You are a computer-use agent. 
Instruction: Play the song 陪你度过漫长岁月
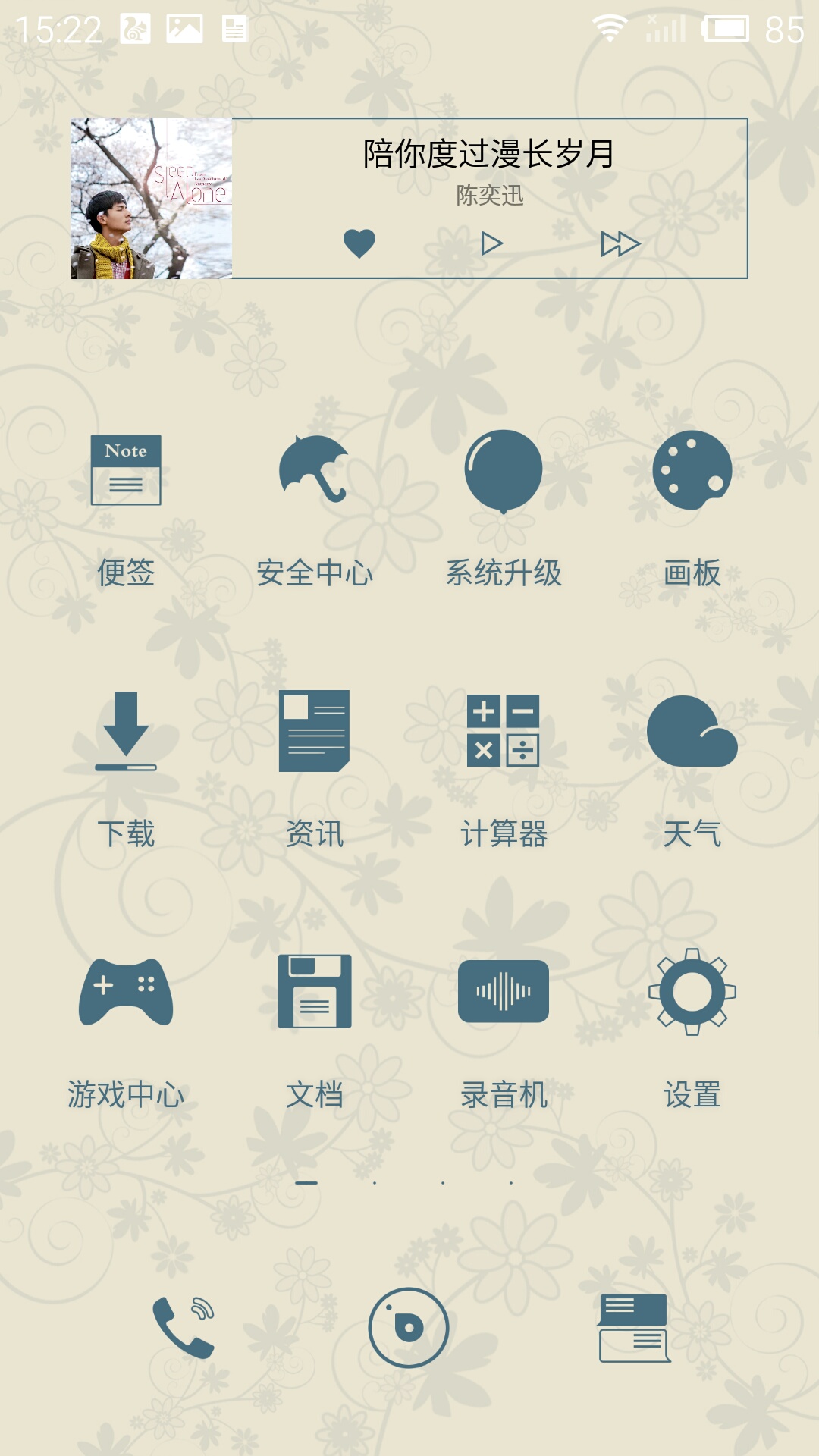(x=491, y=243)
